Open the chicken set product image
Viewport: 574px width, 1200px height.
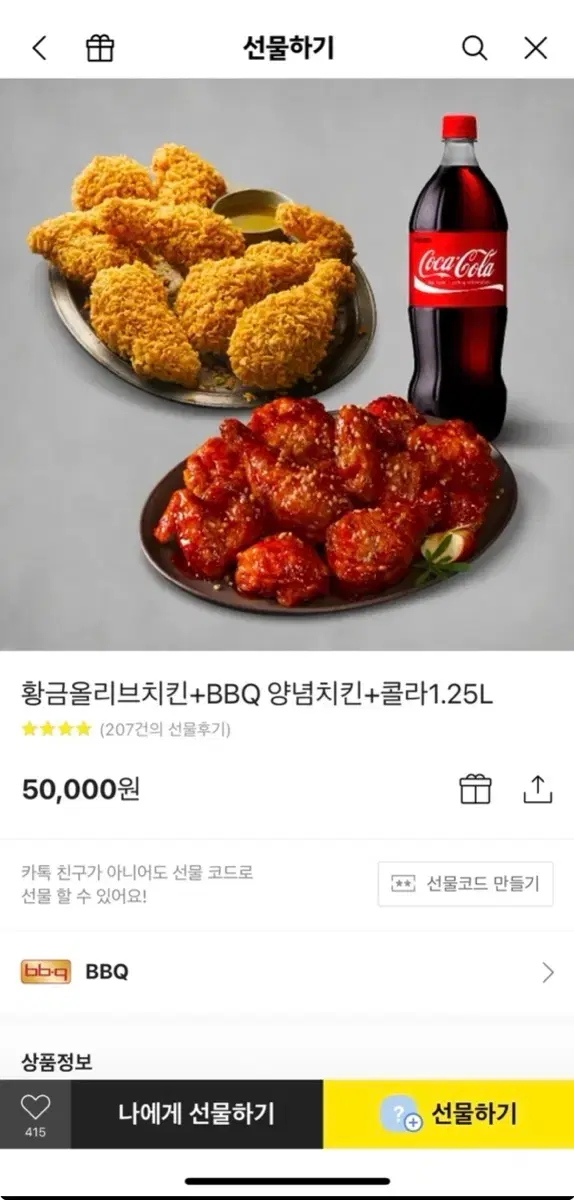click(287, 365)
